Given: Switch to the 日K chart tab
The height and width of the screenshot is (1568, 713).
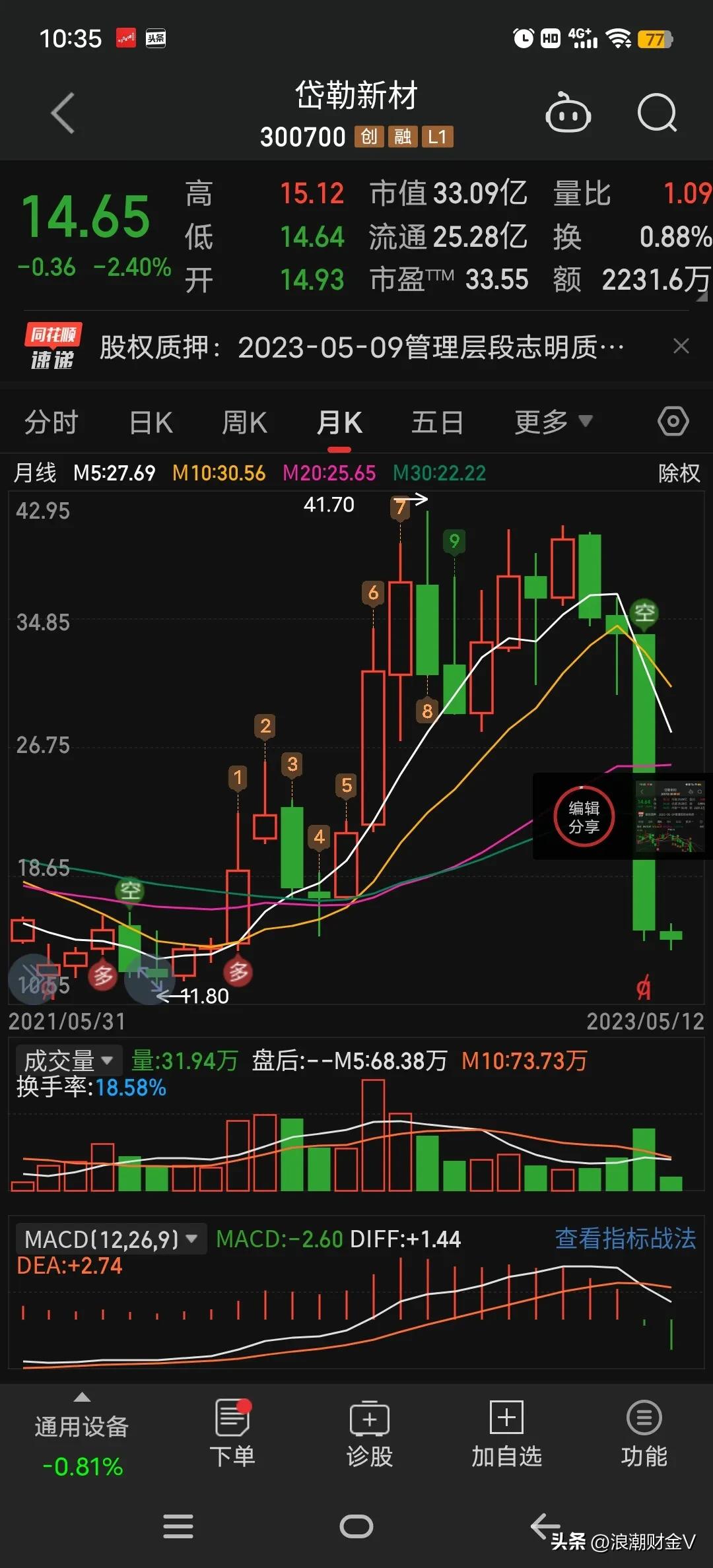Looking at the screenshot, I should (x=151, y=422).
